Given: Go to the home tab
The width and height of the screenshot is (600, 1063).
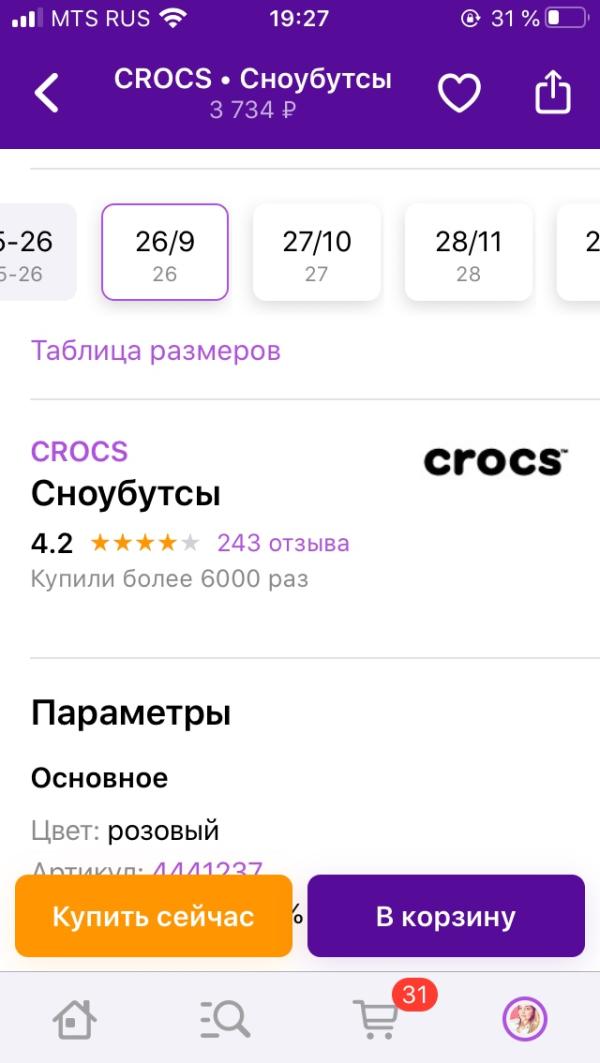Looking at the screenshot, I should tap(77, 1019).
